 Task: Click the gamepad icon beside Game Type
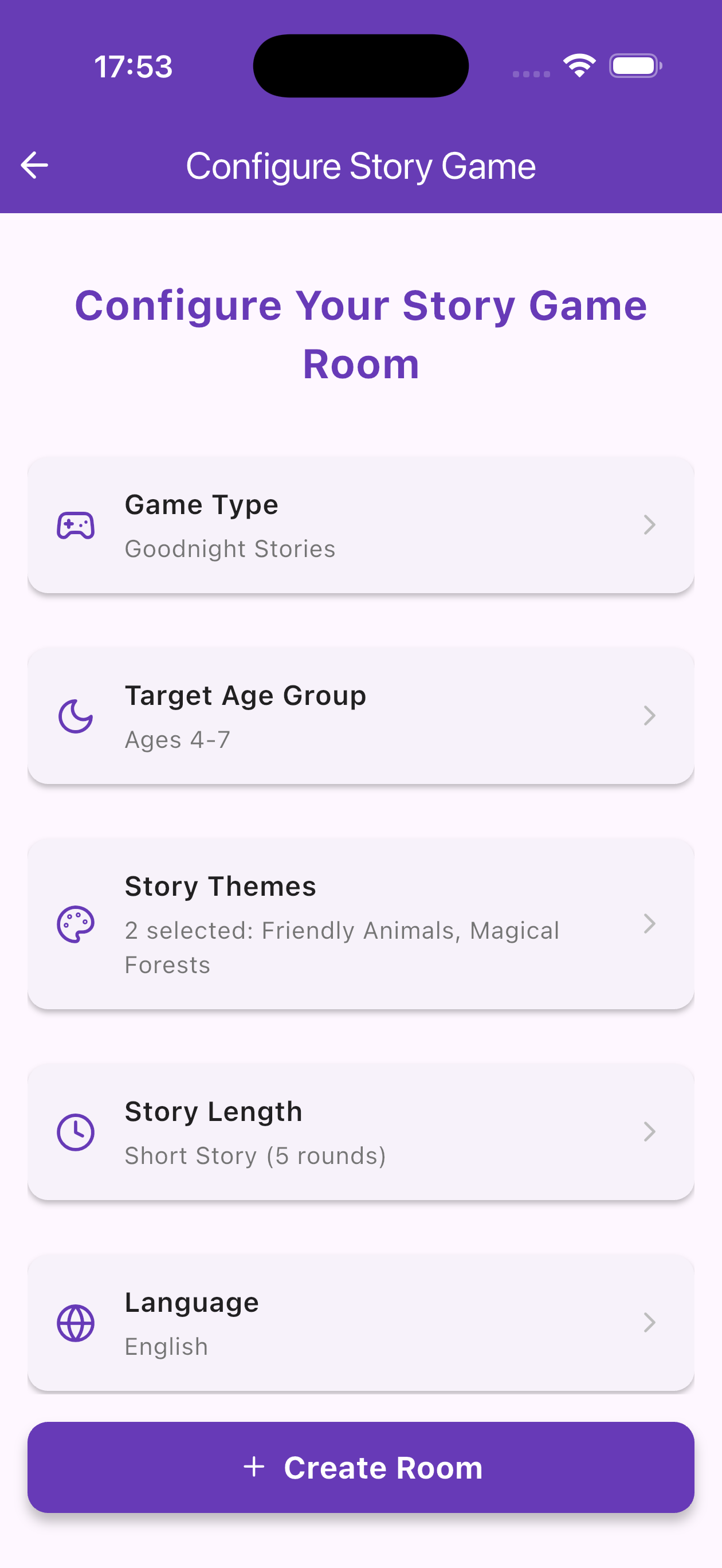pos(76,525)
